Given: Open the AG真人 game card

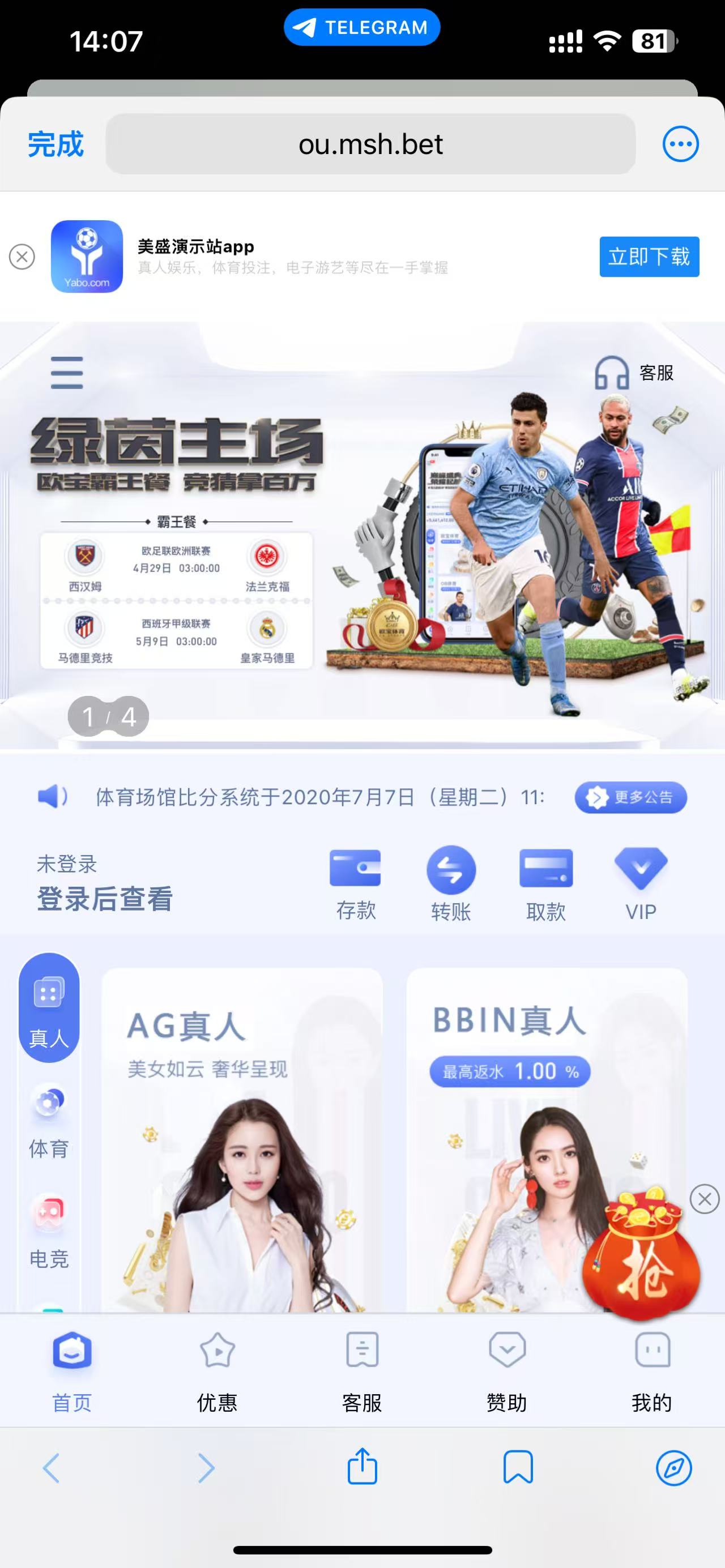Looking at the screenshot, I should tap(242, 1138).
